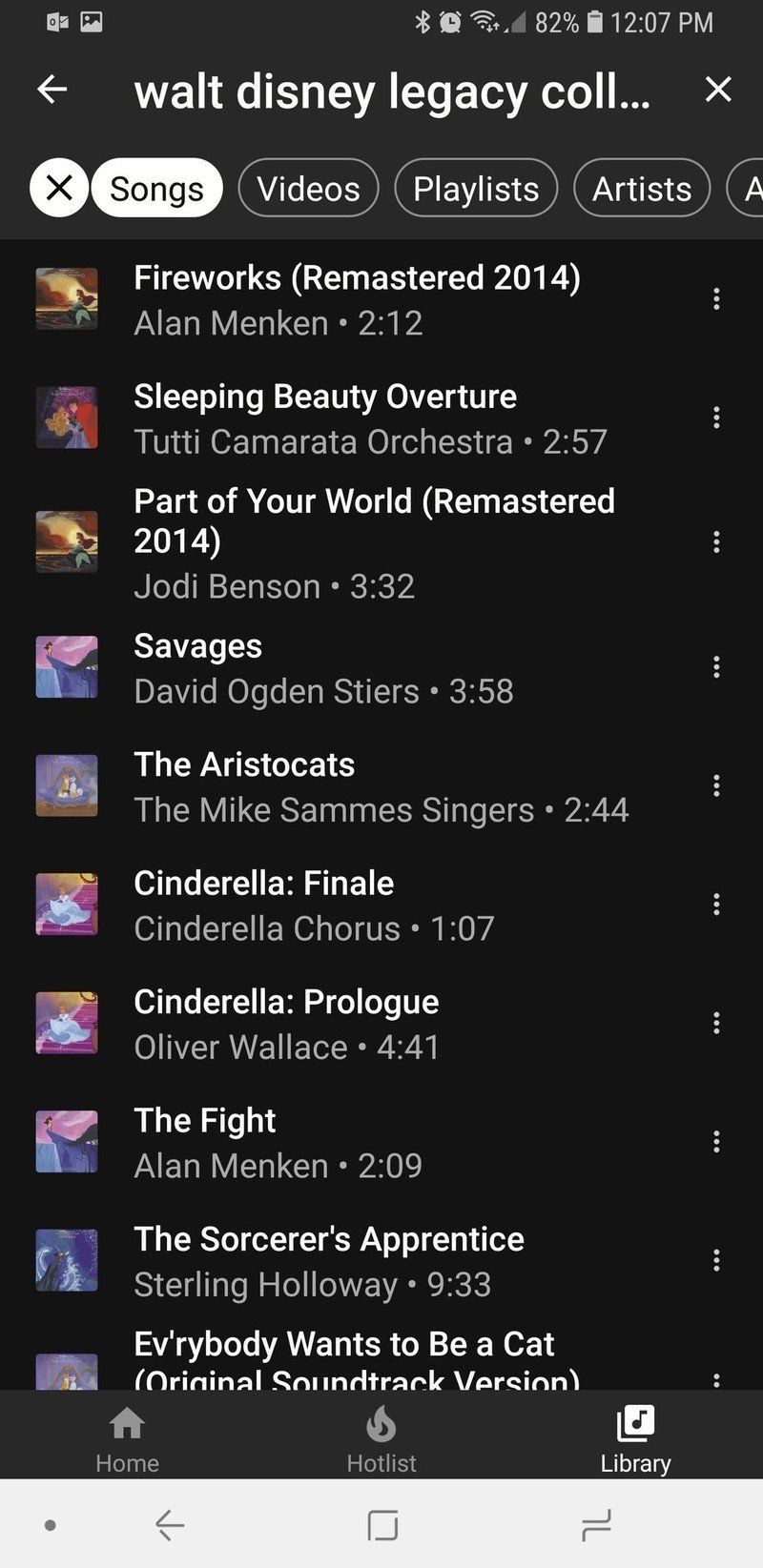The height and width of the screenshot is (1568, 763).
Task: Open the options menu for The Sorcerer's Apprentice
Action: tap(716, 1260)
